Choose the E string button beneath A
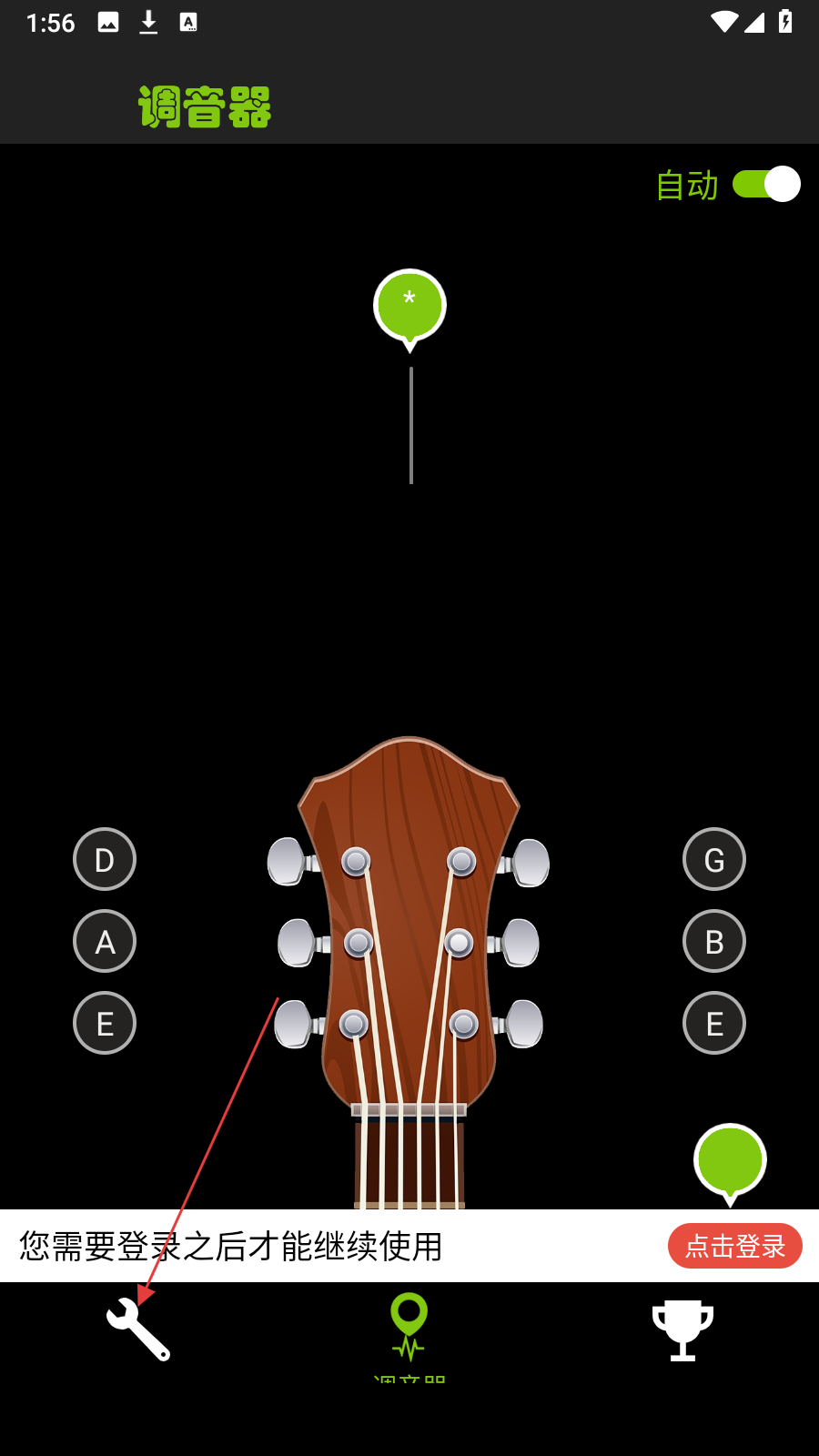 (x=105, y=1023)
